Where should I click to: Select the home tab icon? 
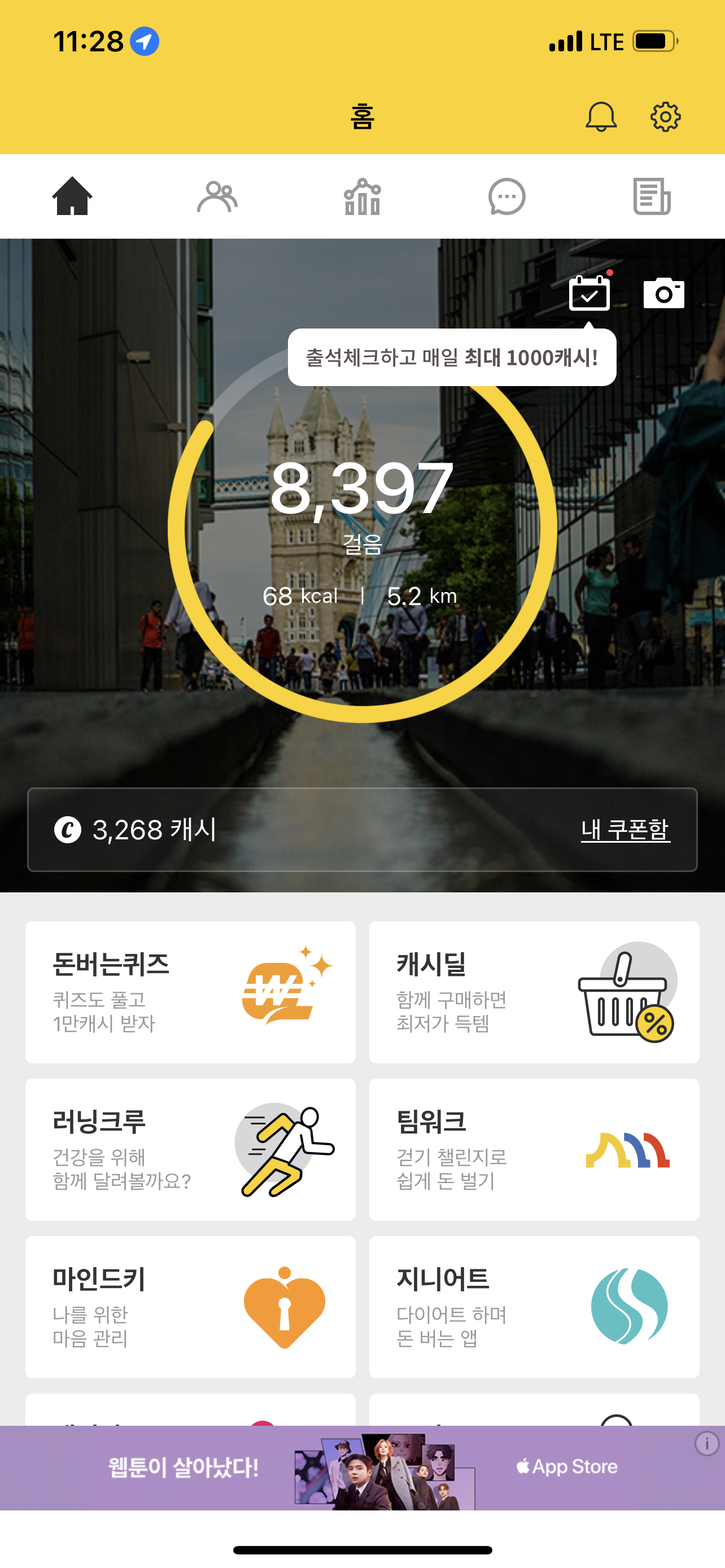click(72, 196)
